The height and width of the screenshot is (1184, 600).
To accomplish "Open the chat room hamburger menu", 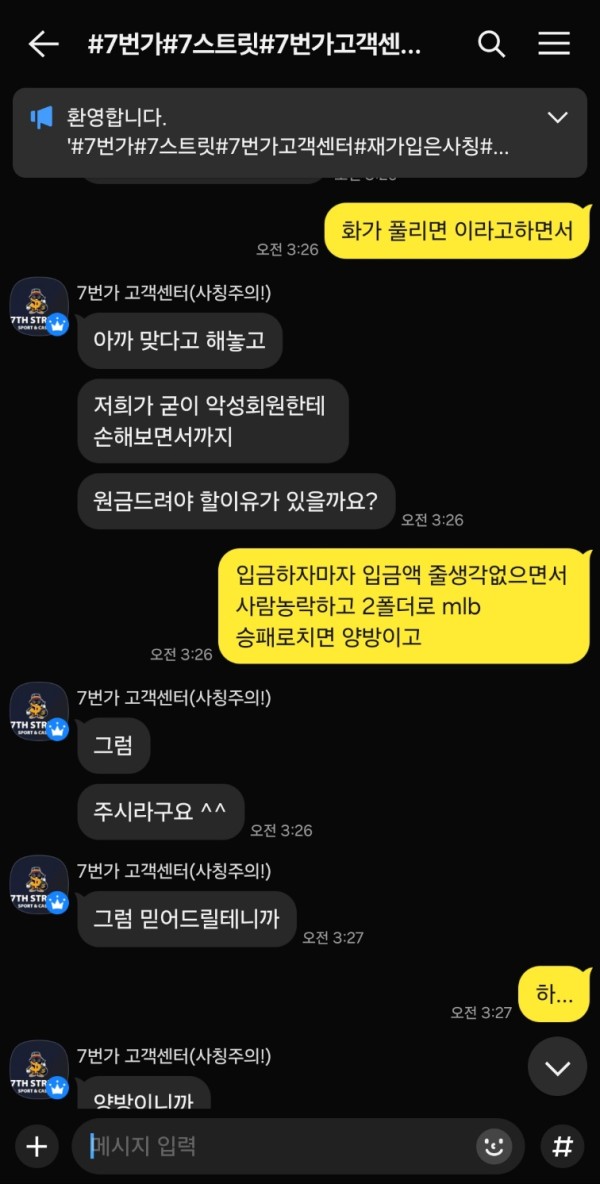I will pos(554,44).
